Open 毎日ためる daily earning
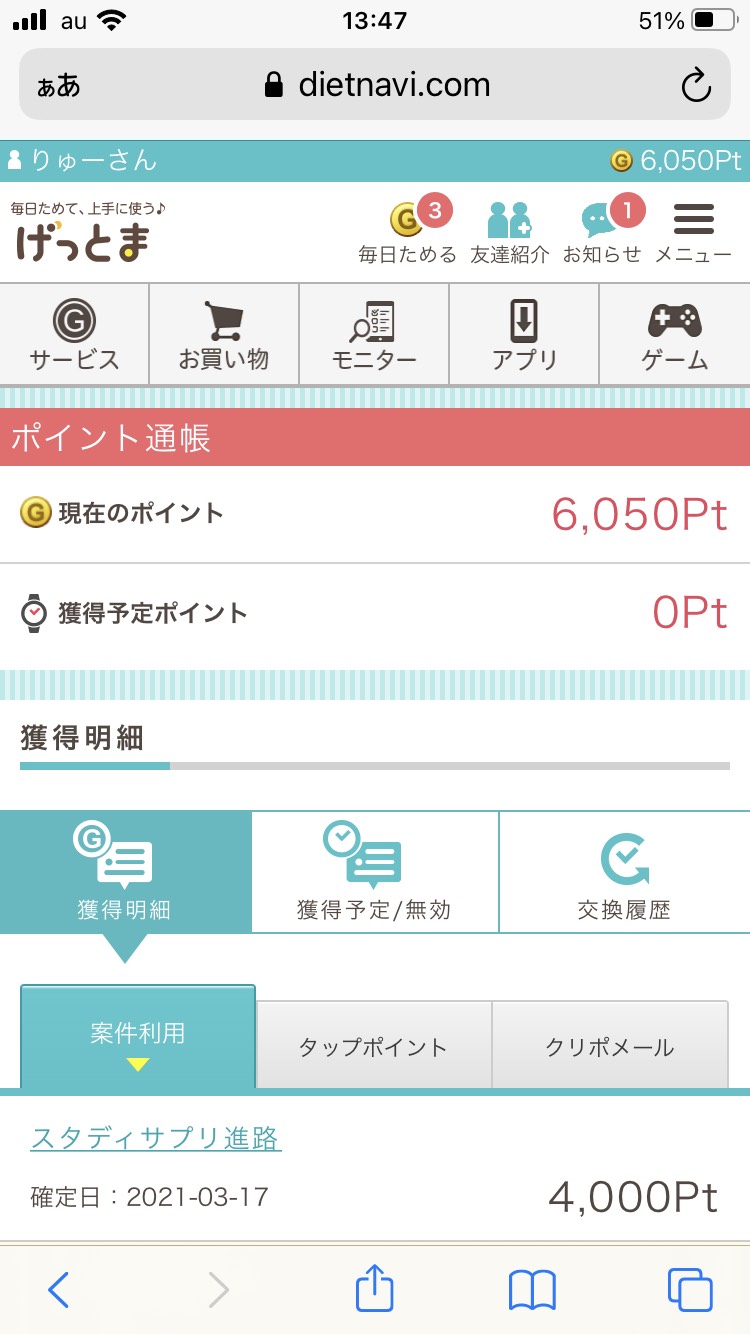This screenshot has width=750, height=1334. (x=407, y=232)
